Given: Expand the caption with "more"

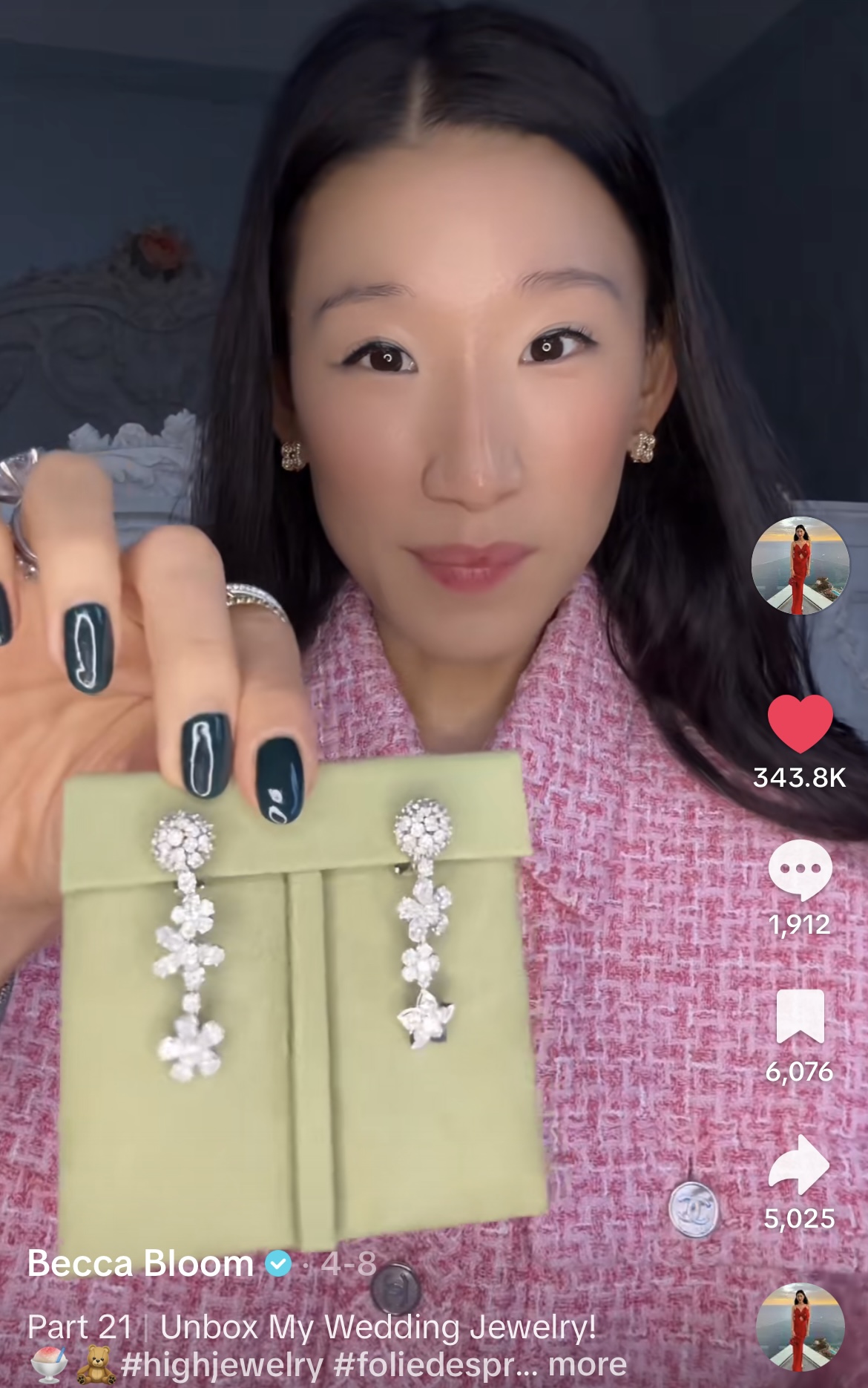Looking at the screenshot, I should (587, 1364).
